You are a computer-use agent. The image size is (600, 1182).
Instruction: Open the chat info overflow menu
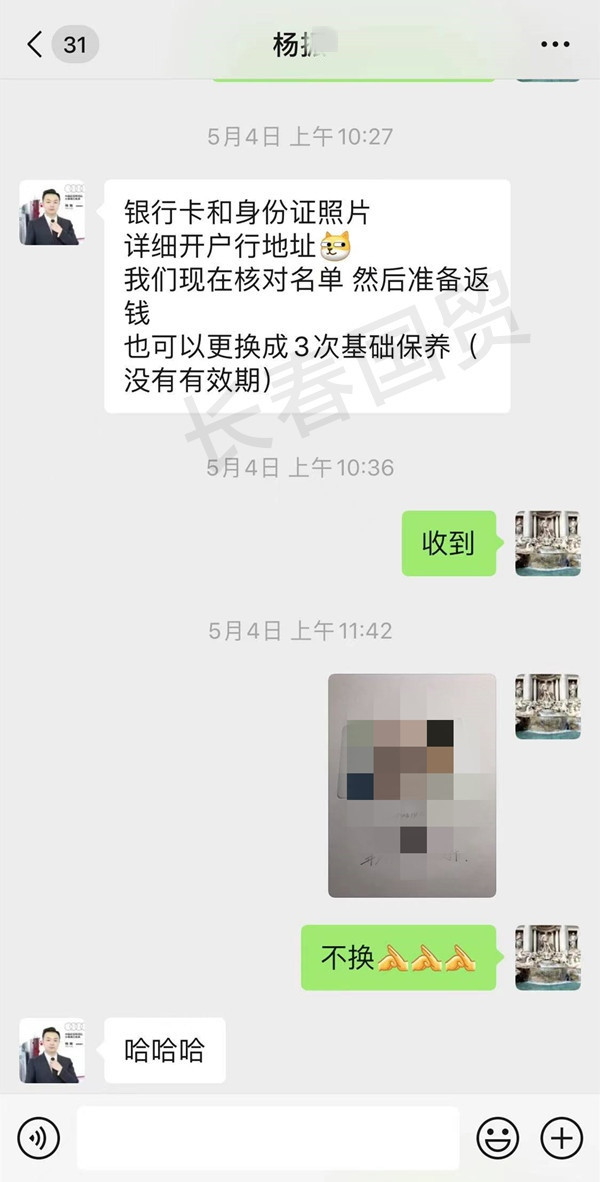[554, 45]
